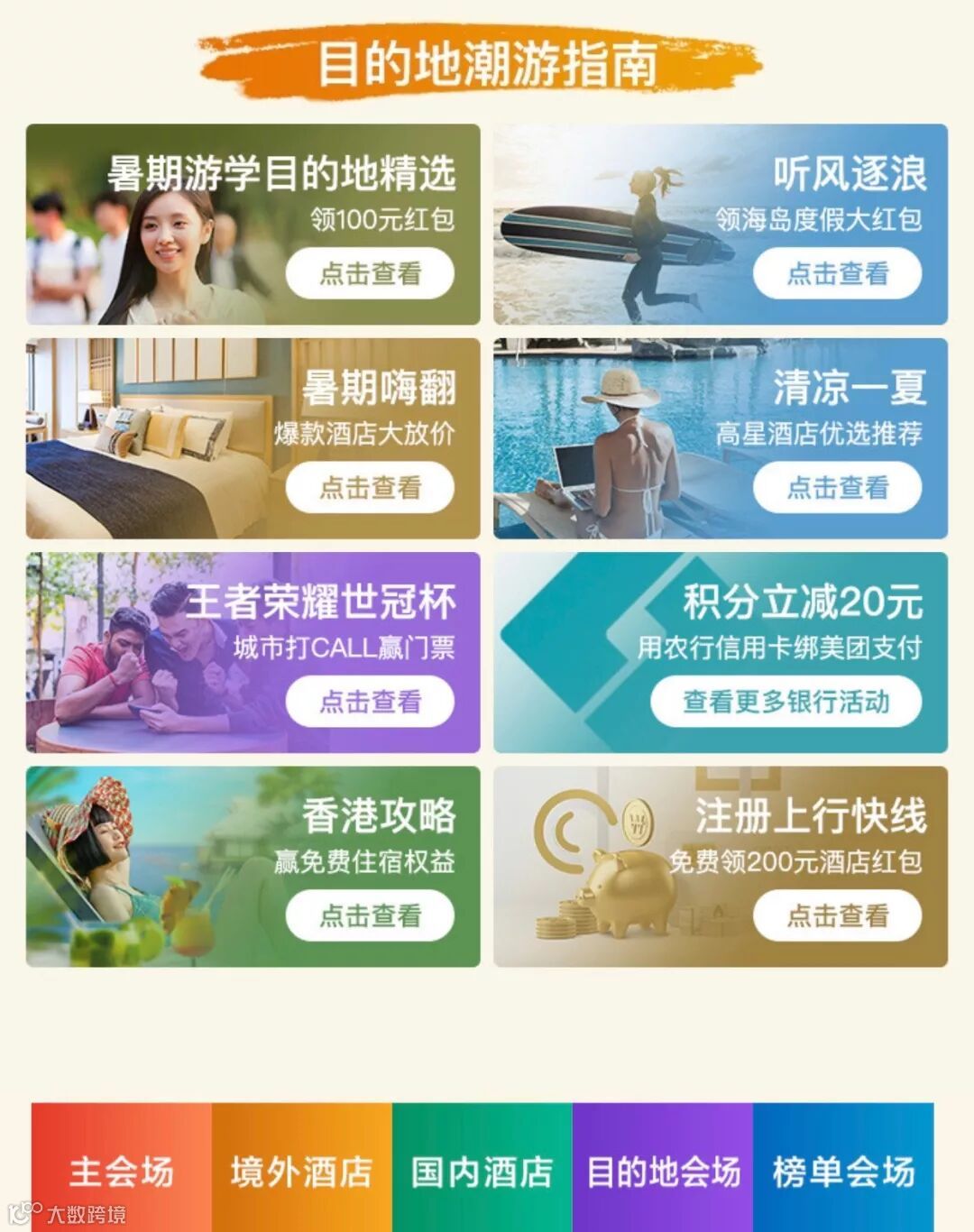
Task: Tap 点击查看 on the 听风逐浪 card
Action: click(x=837, y=273)
